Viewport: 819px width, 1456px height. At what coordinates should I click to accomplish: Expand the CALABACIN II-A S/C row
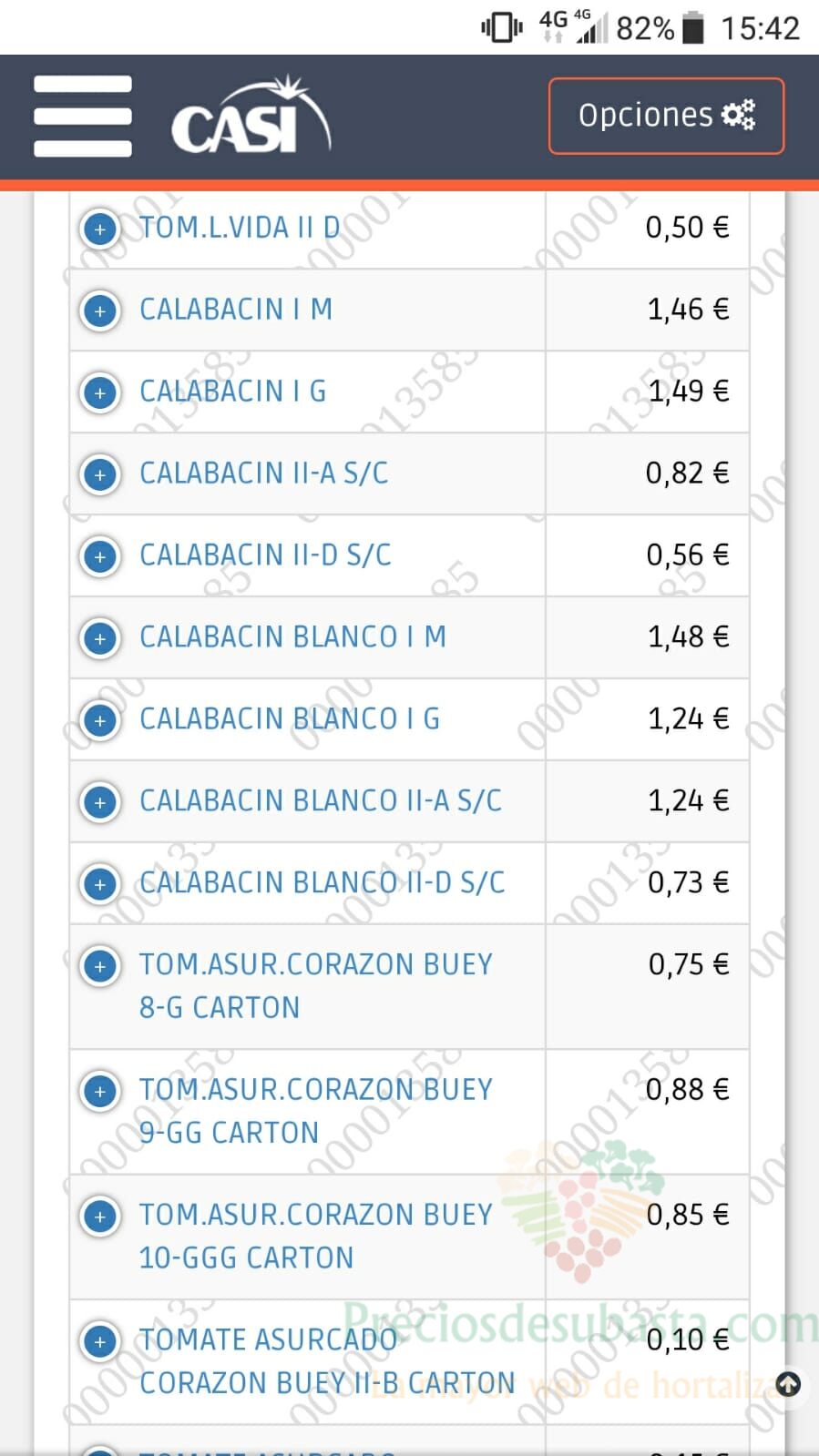coord(100,474)
